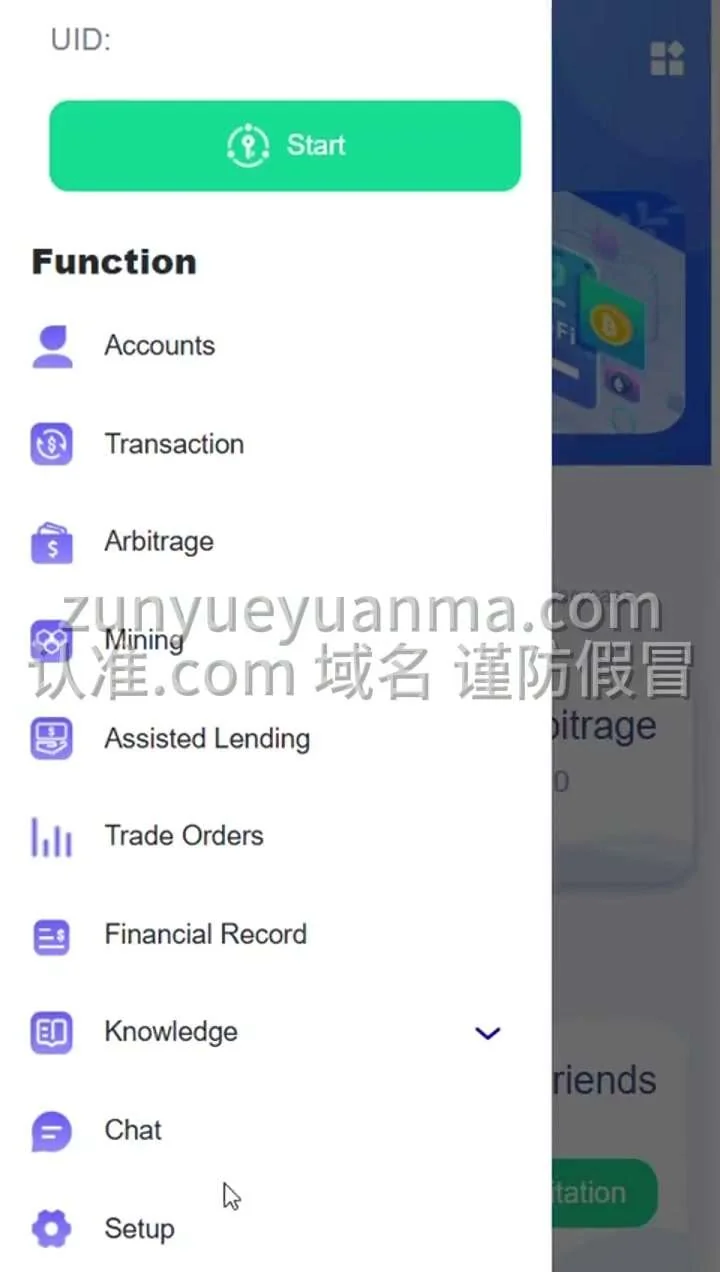Open the Chat entry
Viewport: 720px width, 1272px height.
pyautogui.click(x=132, y=1130)
